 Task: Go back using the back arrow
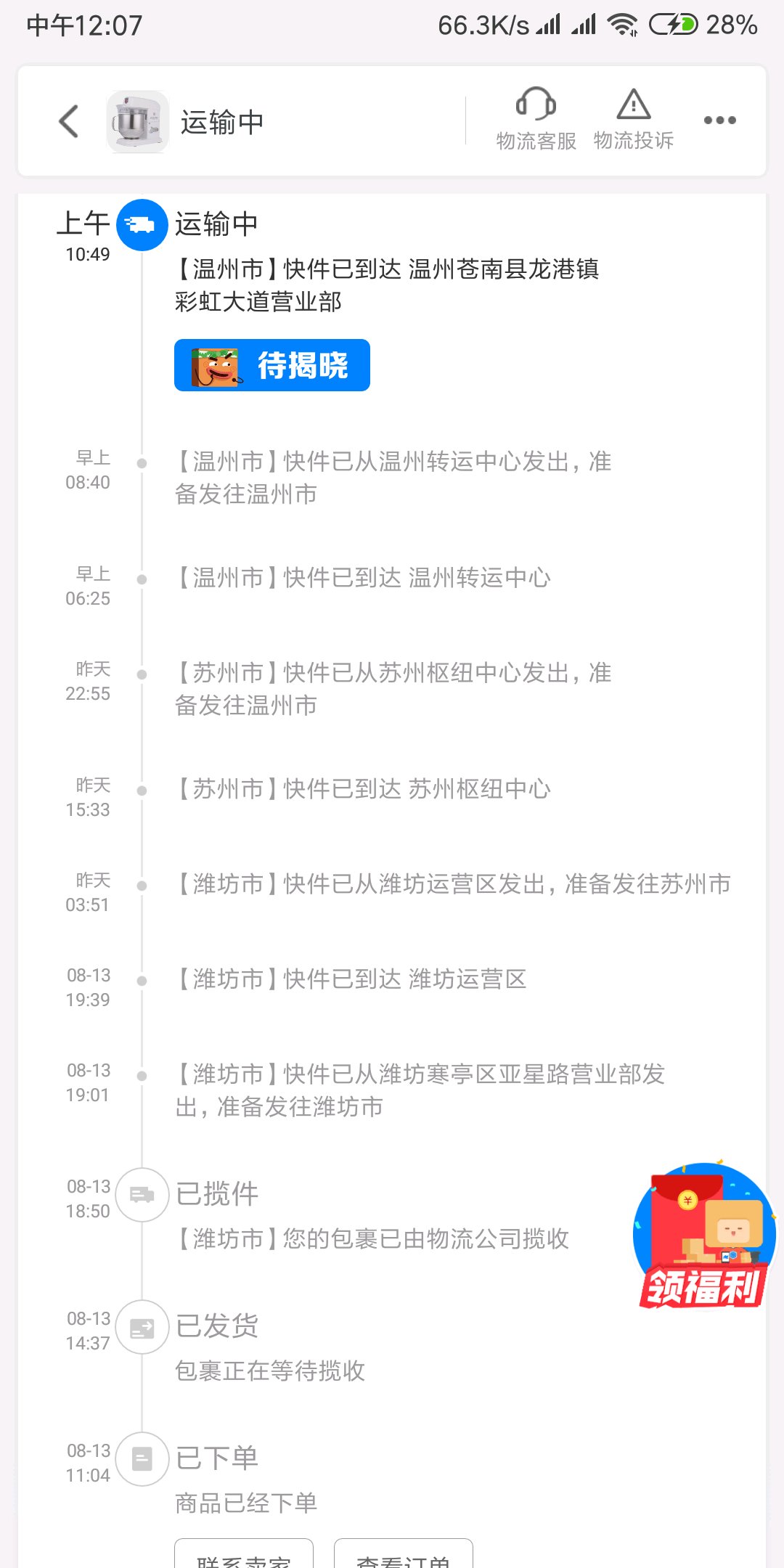69,121
